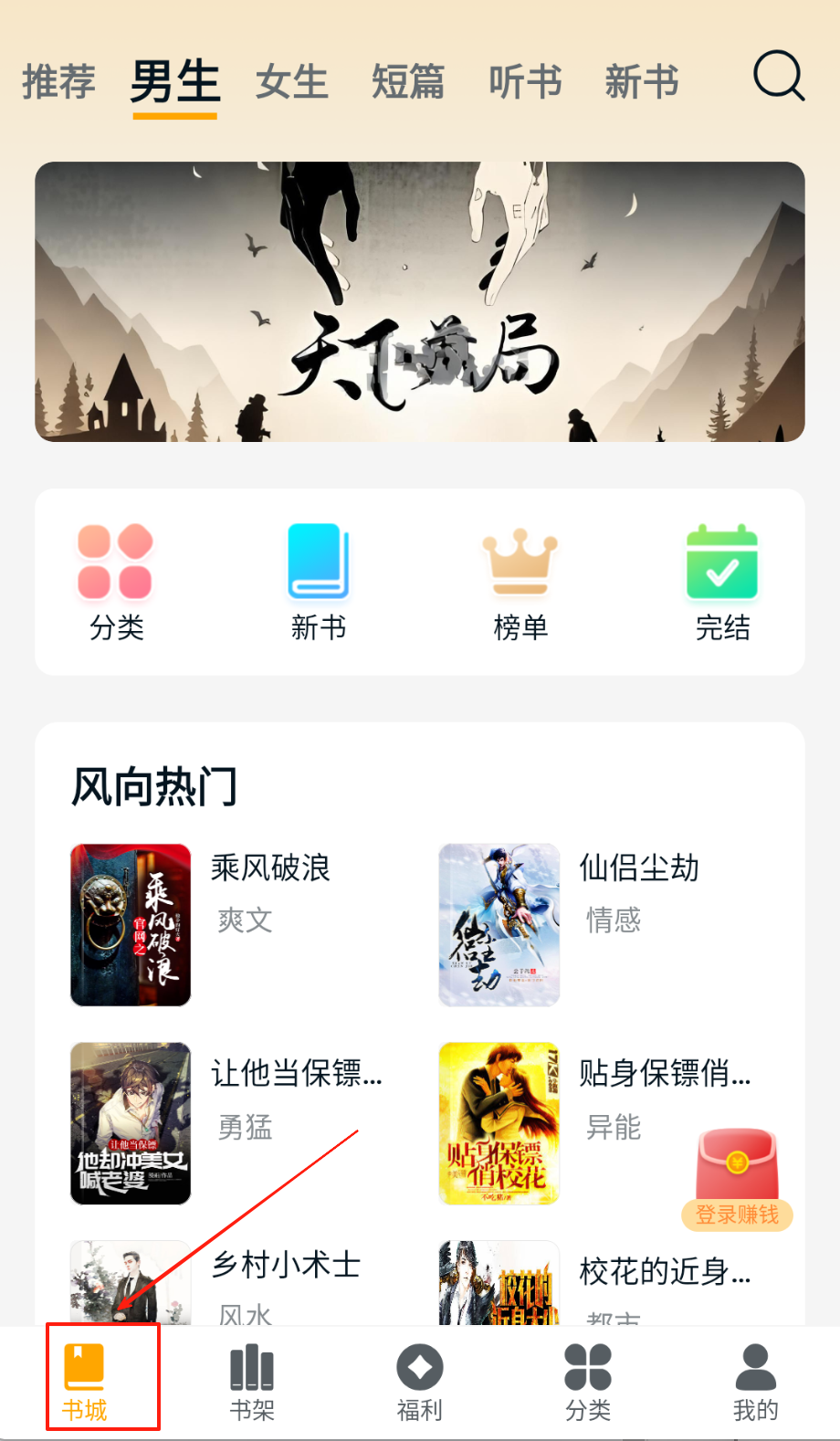Switch to the 推荐 tab

pyautogui.click(x=58, y=82)
